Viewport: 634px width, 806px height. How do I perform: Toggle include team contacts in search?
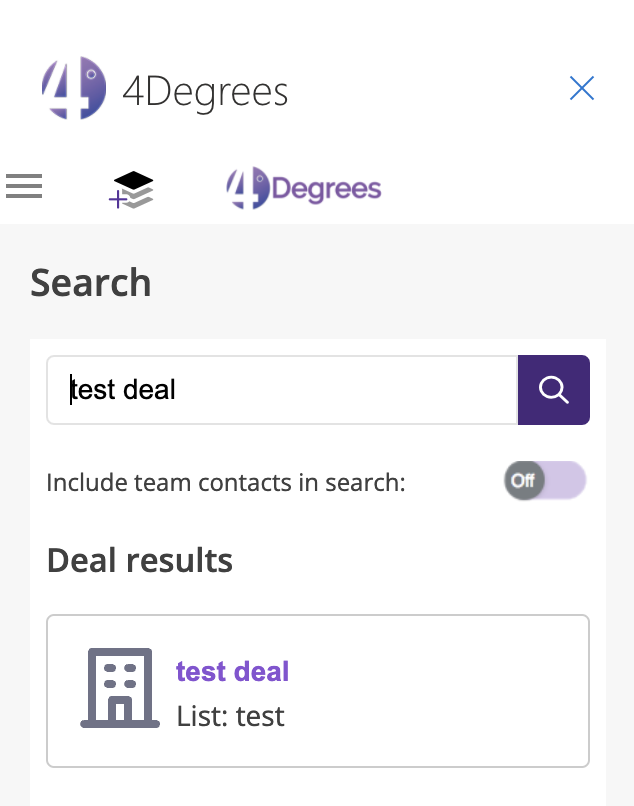(x=544, y=481)
